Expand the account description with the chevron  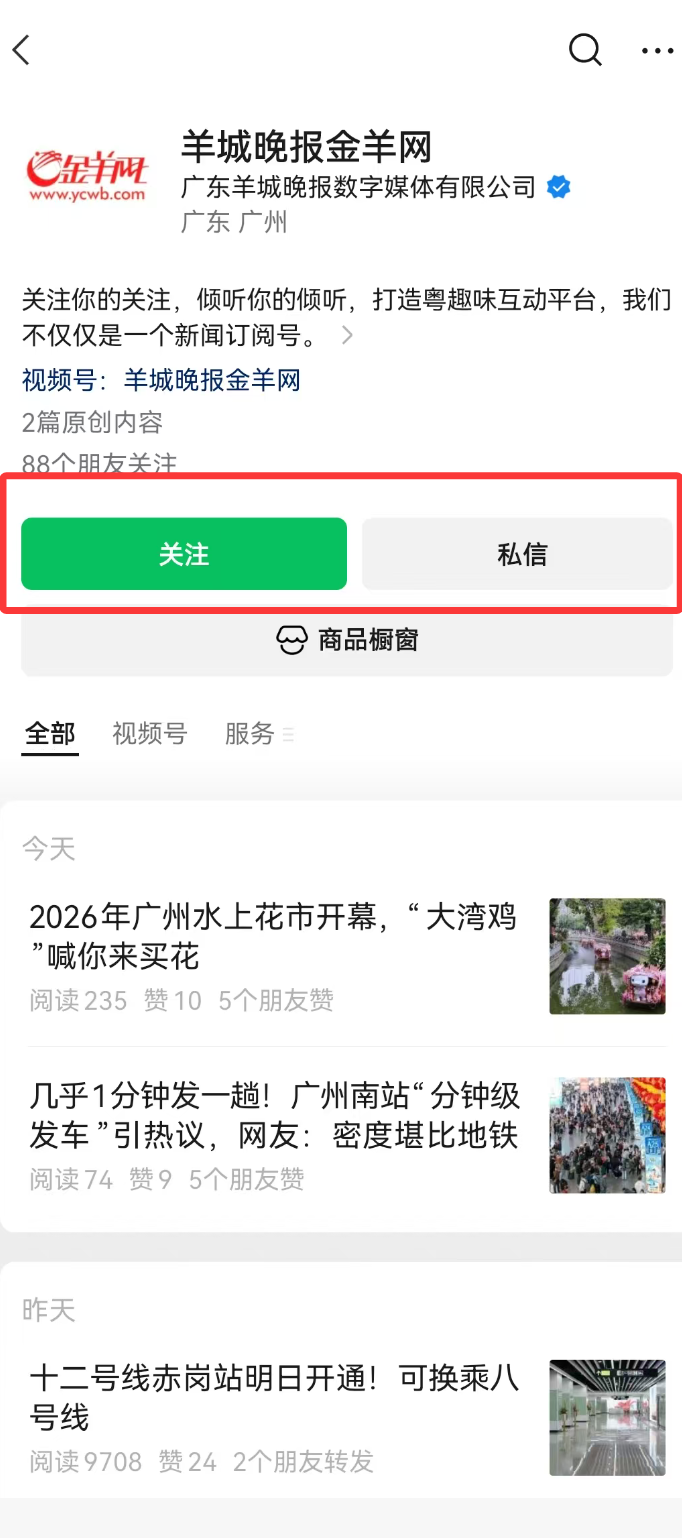(347, 336)
